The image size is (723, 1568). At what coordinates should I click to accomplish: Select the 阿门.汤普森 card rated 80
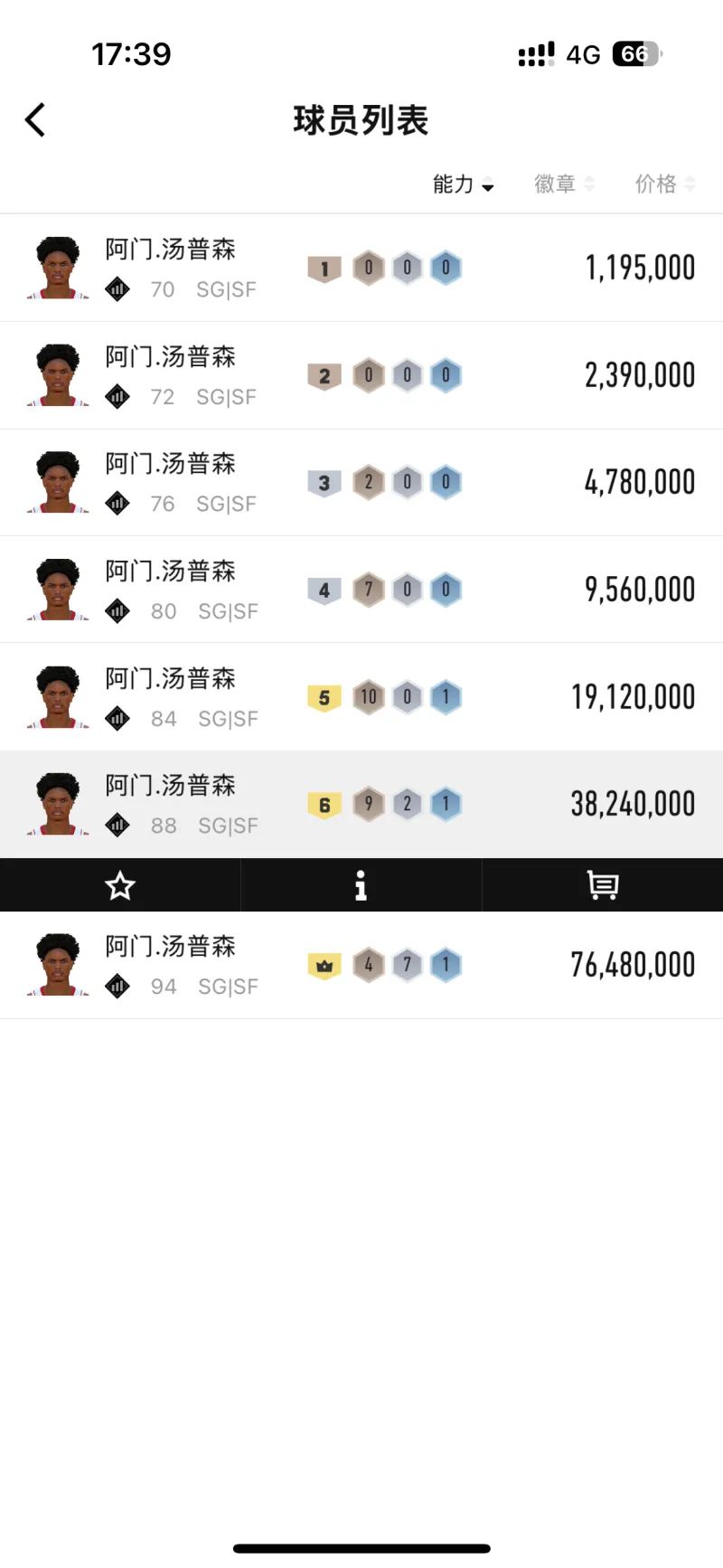pos(361,590)
